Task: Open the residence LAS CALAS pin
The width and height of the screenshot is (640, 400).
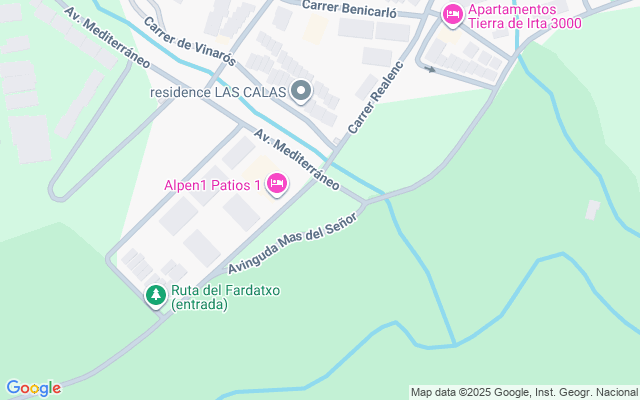Action: [302, 92]
